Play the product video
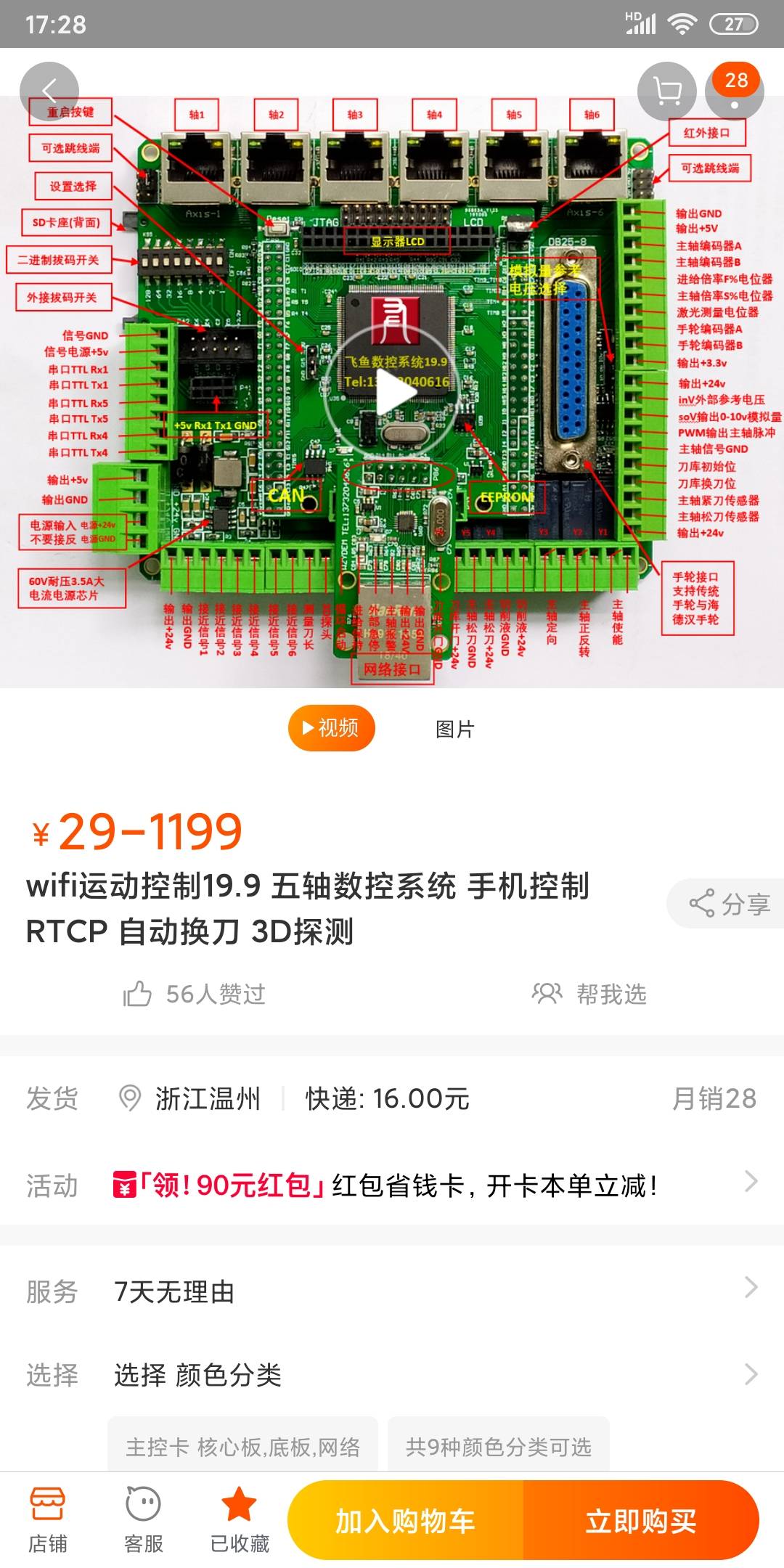Screen dimensions: 784x1568 coord(391,391)
